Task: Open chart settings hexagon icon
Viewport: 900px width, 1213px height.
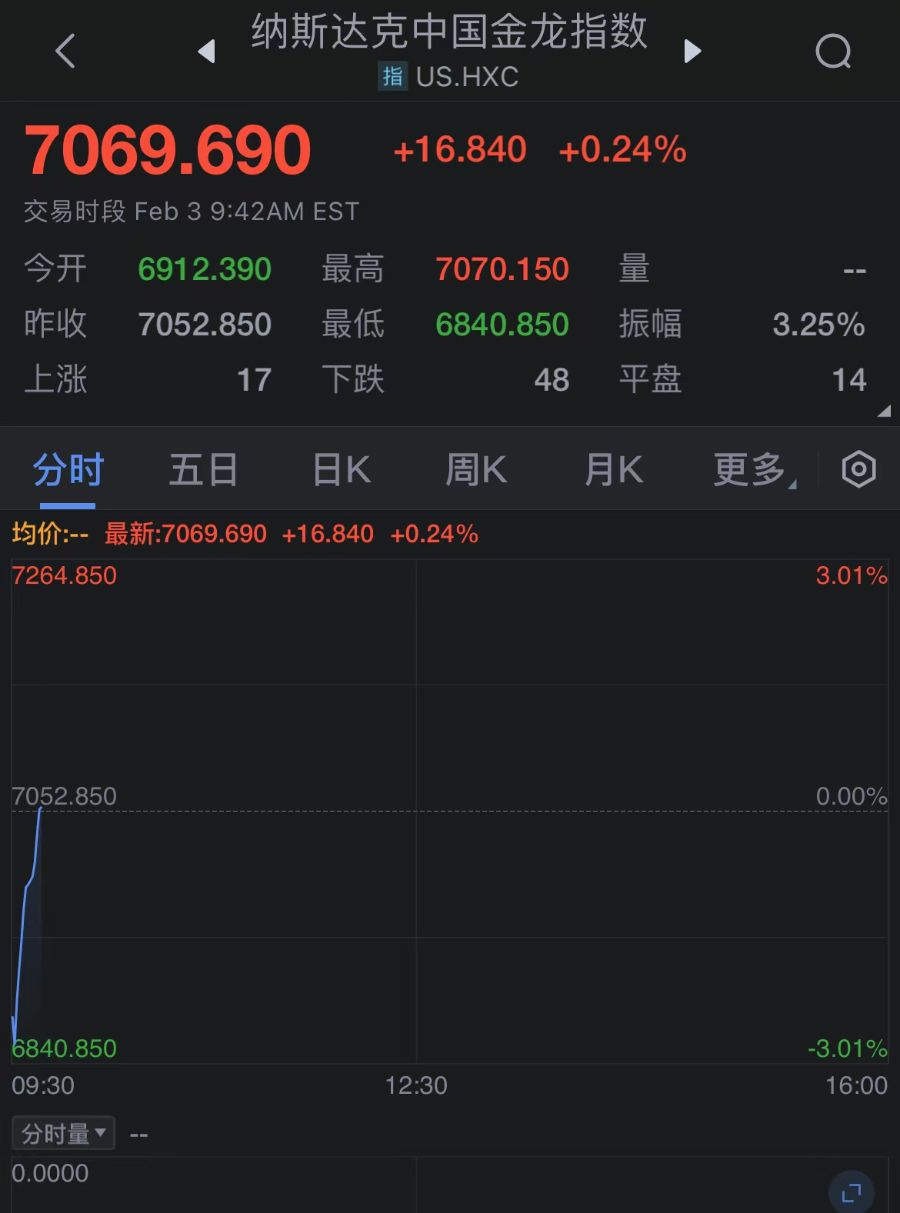Action: tap(858, 469)
